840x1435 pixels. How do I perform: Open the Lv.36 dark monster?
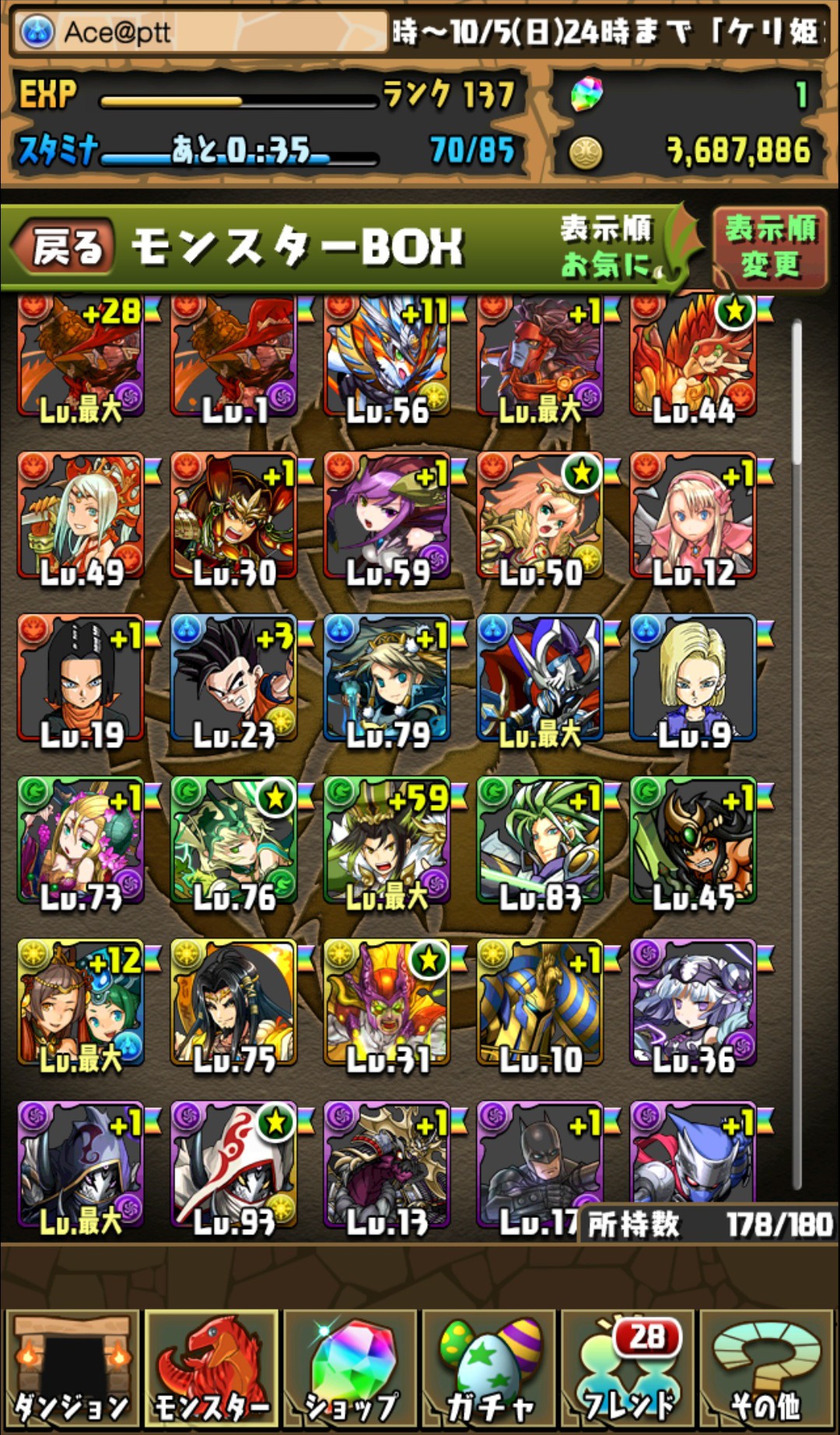click(x=694, y=1003)
